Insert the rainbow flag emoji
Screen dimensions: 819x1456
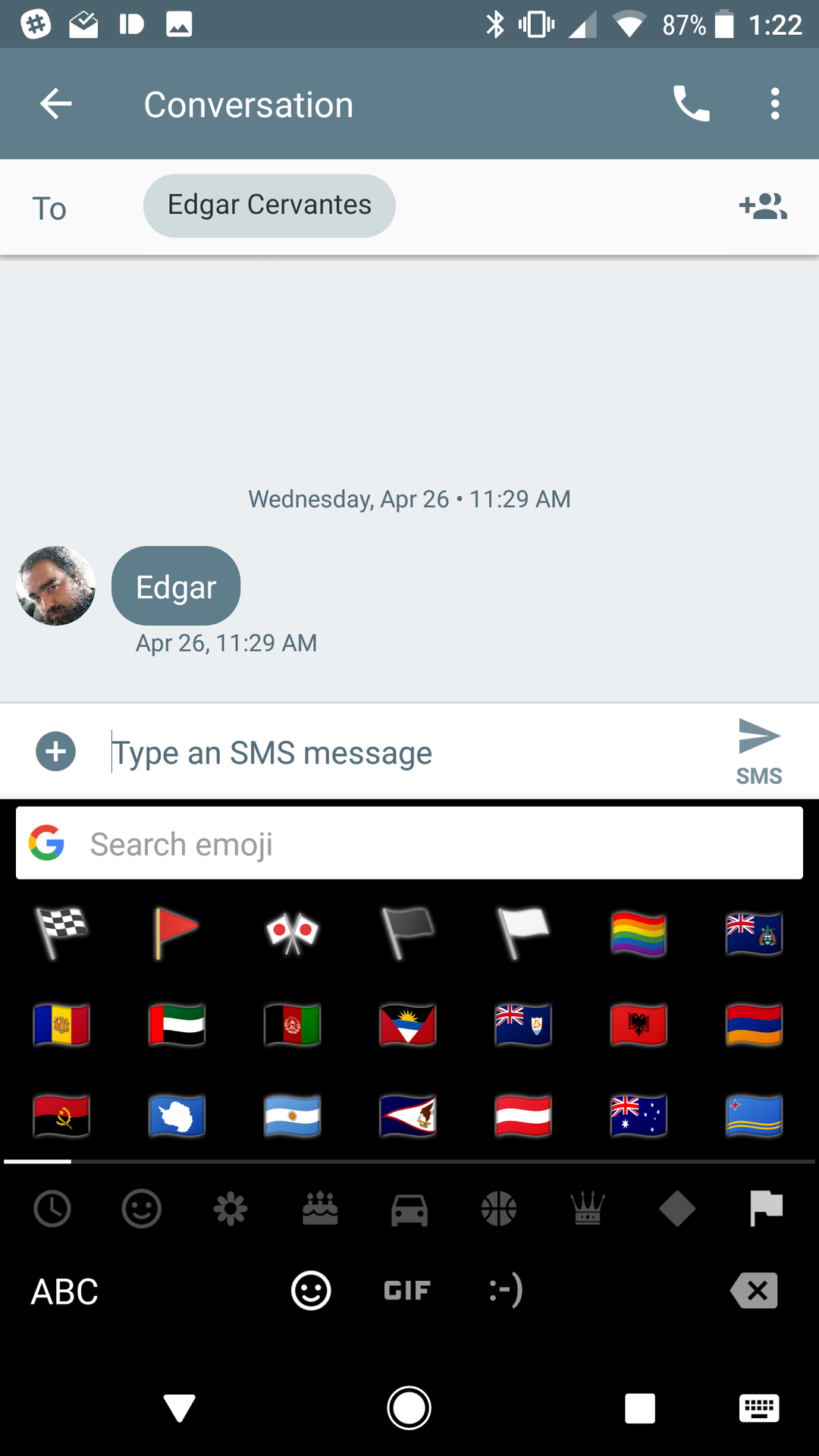639,934
